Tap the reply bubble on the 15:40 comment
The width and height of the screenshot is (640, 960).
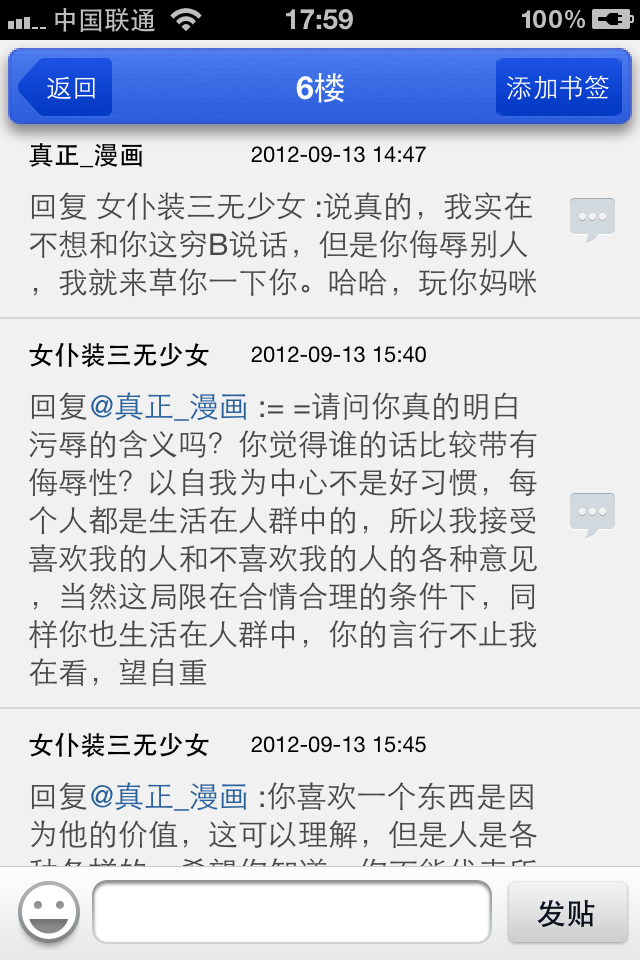(x=591, y=514)
